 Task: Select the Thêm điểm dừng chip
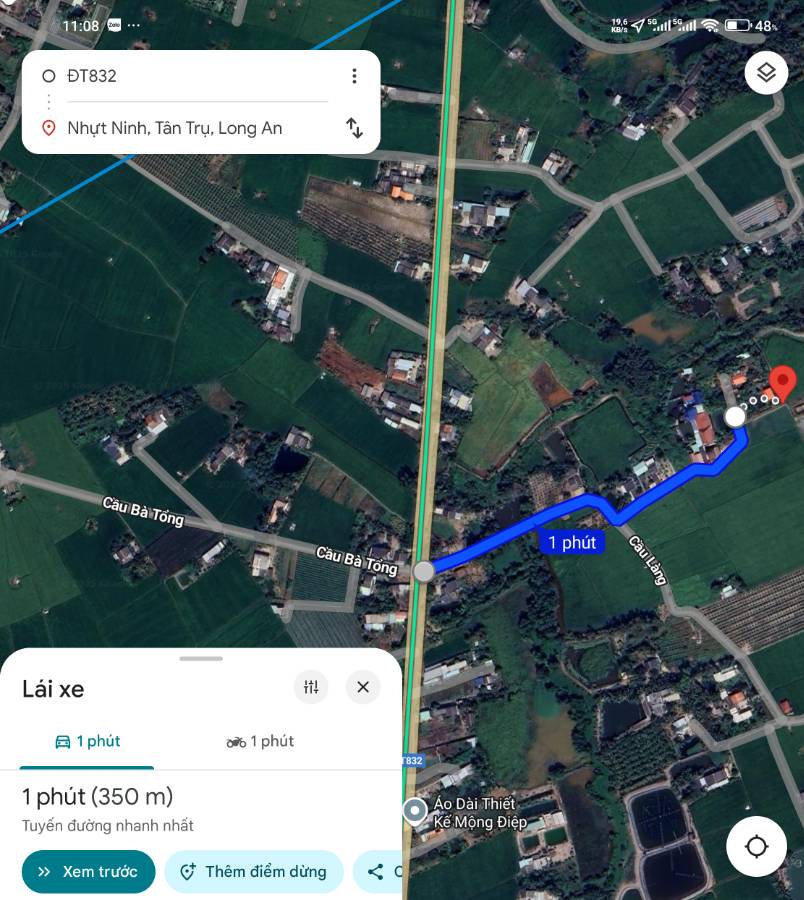point(254,871)
